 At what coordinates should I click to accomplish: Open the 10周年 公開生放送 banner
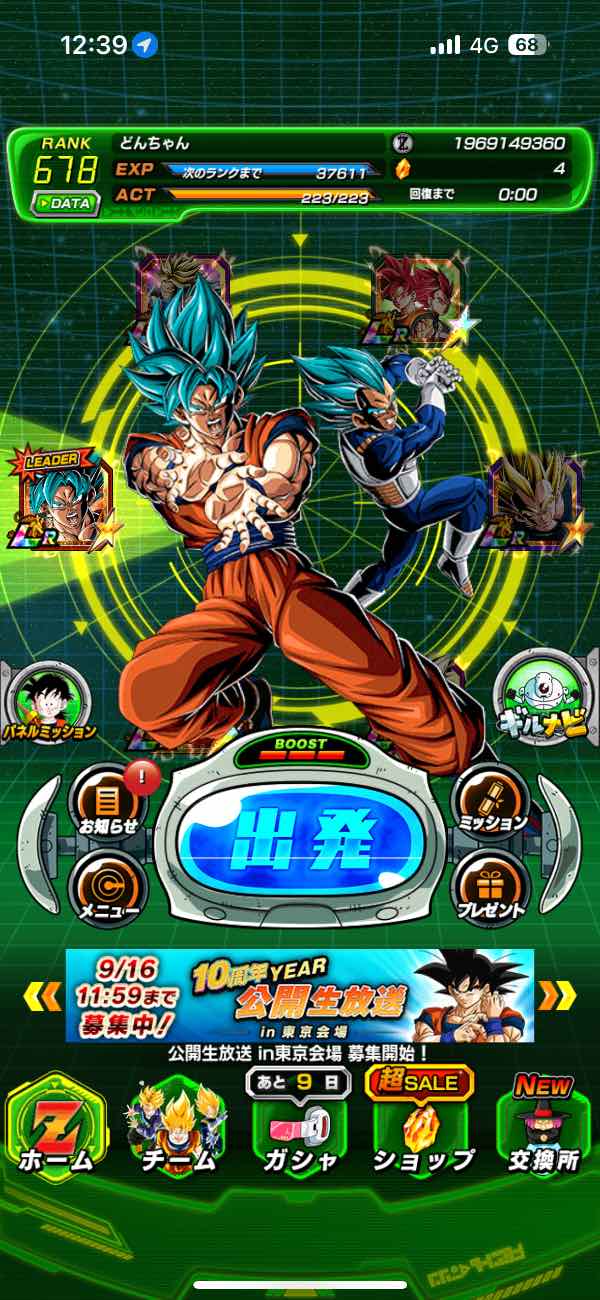point(300,996)
